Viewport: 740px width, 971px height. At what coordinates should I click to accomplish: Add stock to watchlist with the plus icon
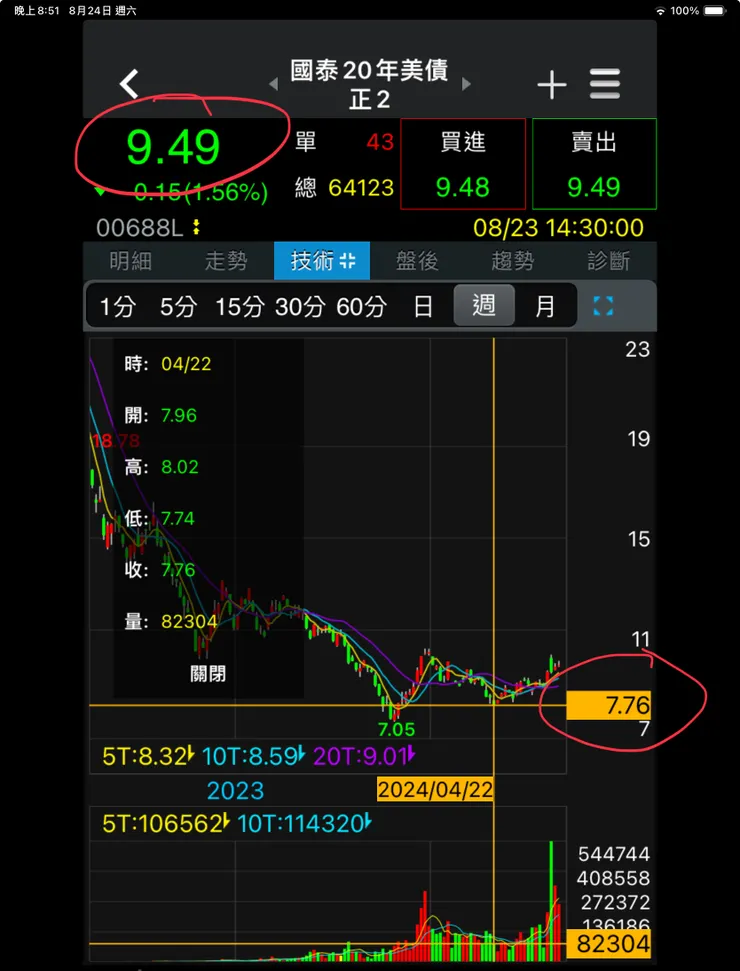551,86
